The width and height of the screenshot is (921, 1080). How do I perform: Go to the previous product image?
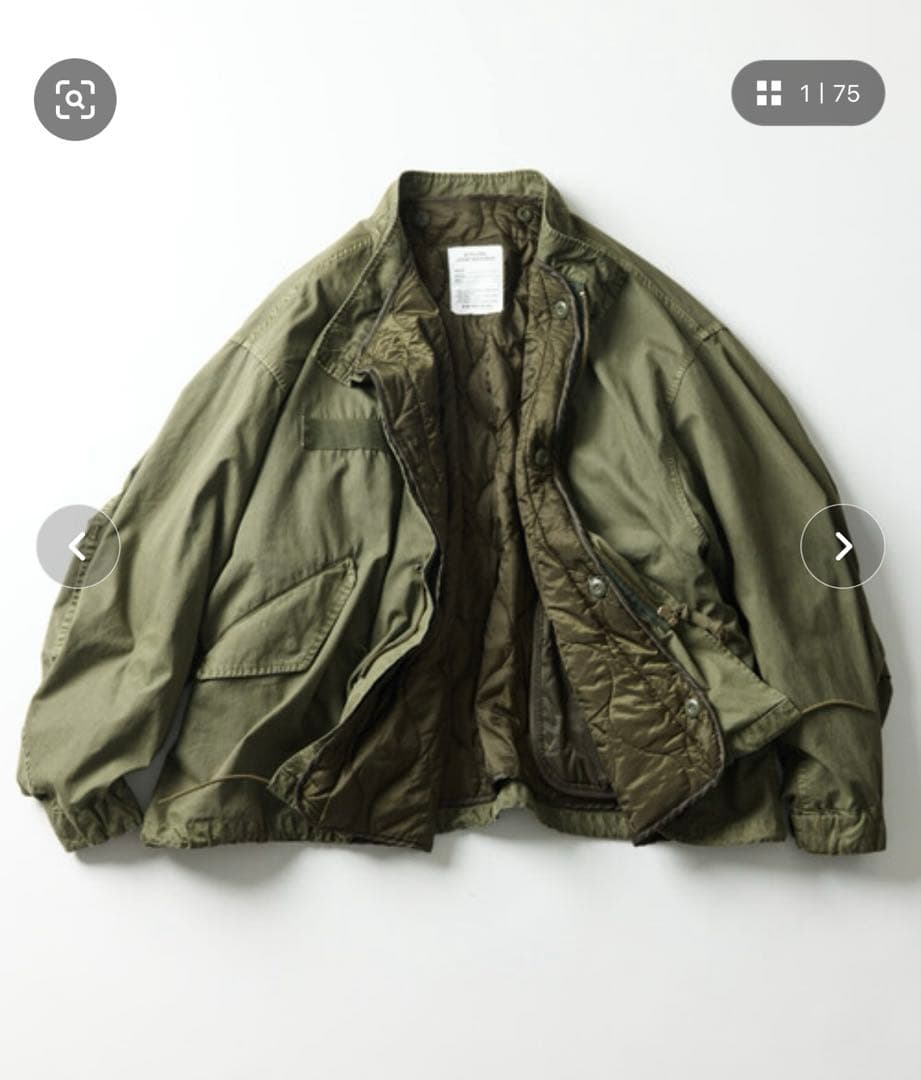point(78,546)
